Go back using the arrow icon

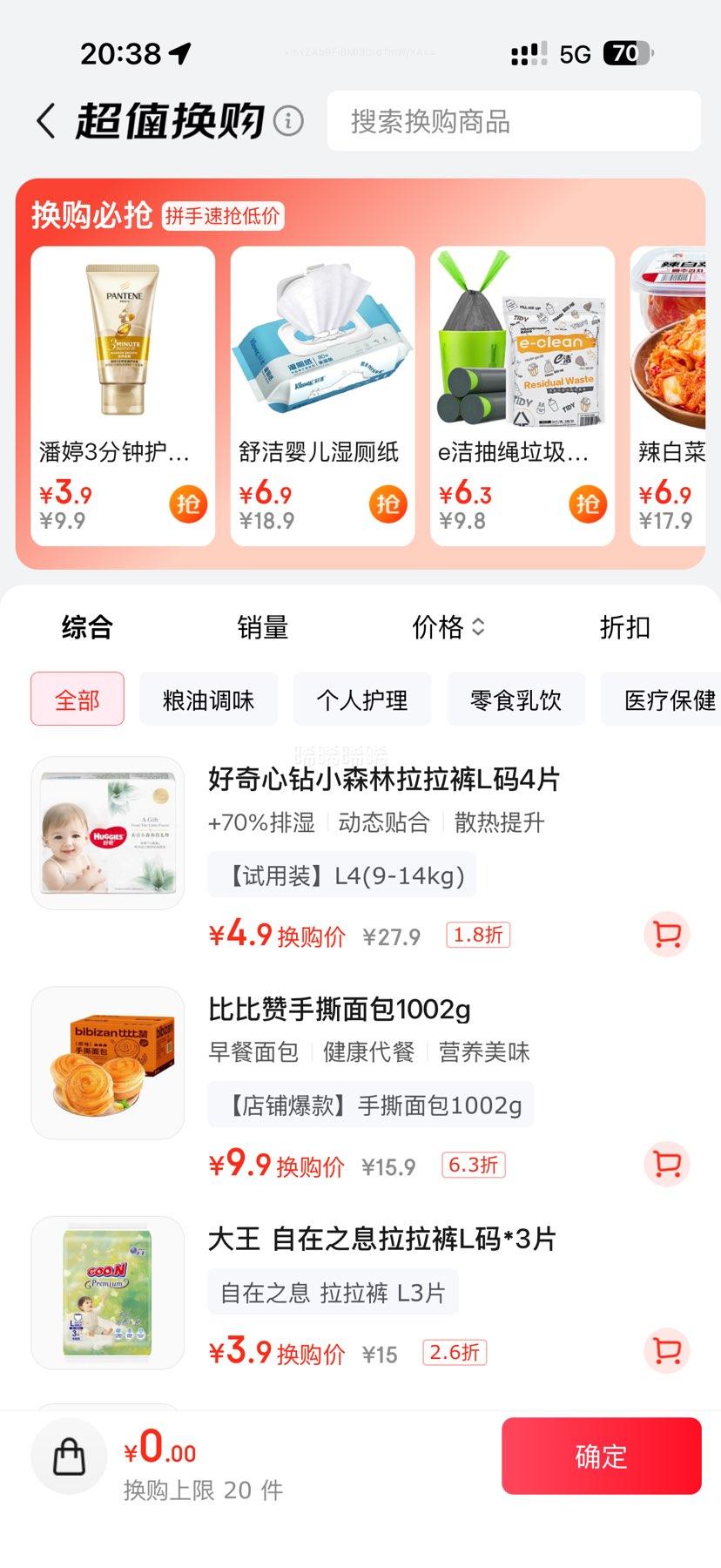pyautogui.click(x=46, y=121)
